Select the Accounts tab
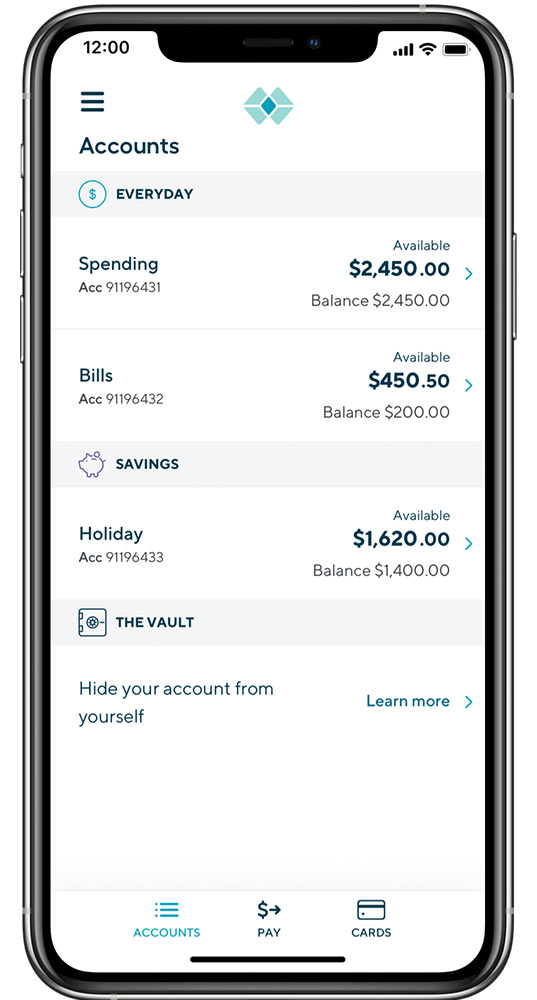Image resolution: width=537 pixels, height=1000 pixels. point(166,918)
